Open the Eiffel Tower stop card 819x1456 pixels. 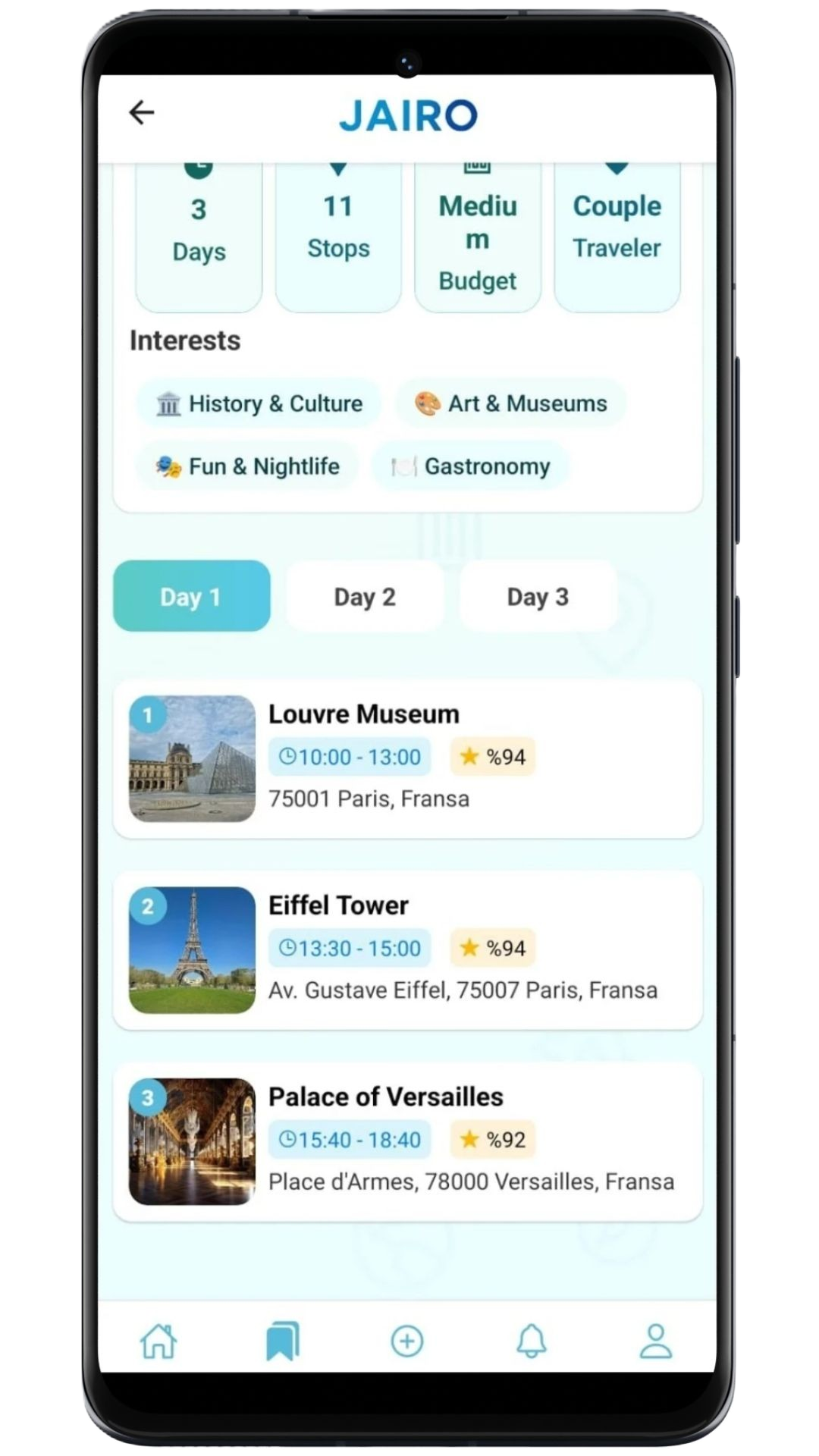coord(407,949)
